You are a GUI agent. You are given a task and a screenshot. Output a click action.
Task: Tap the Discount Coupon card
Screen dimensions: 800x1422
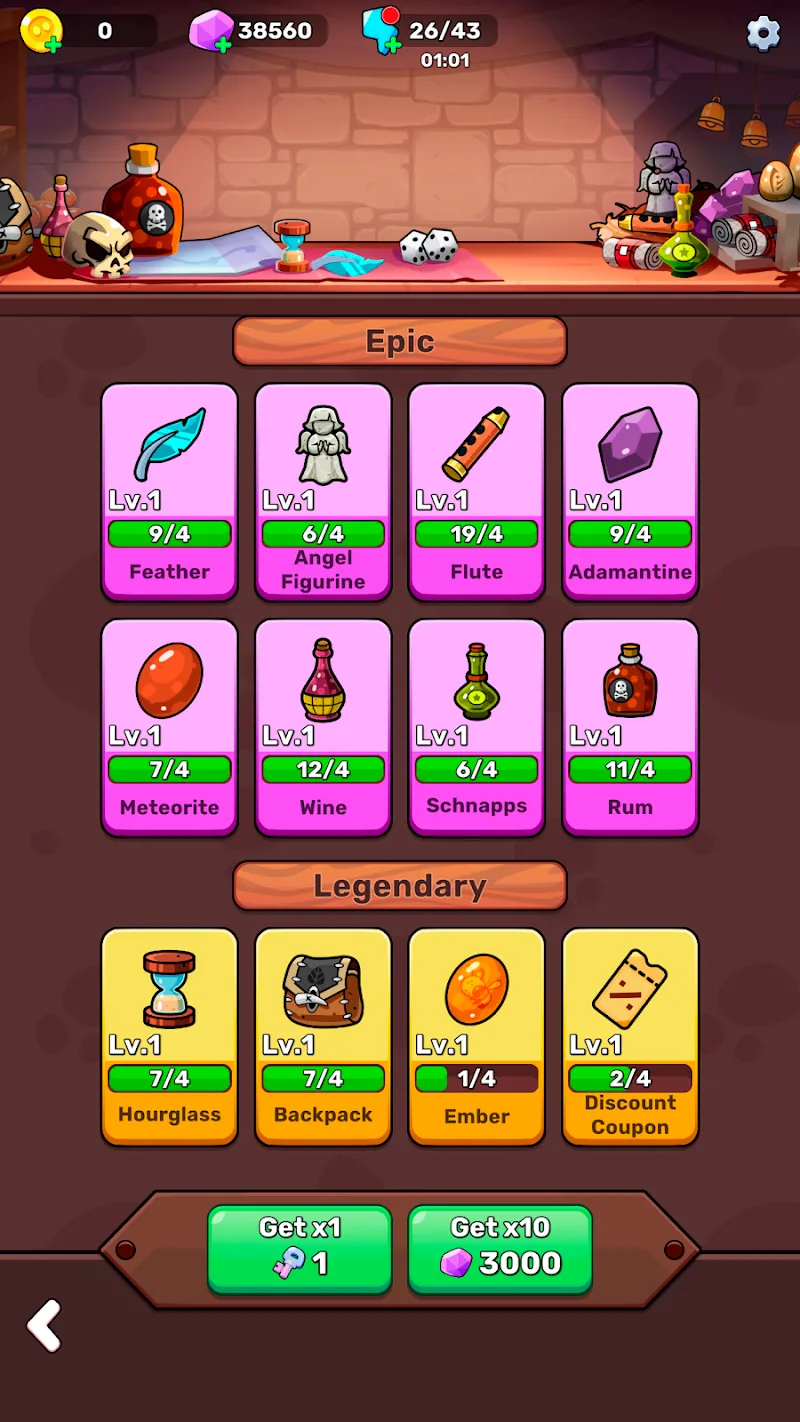[630, 990]
